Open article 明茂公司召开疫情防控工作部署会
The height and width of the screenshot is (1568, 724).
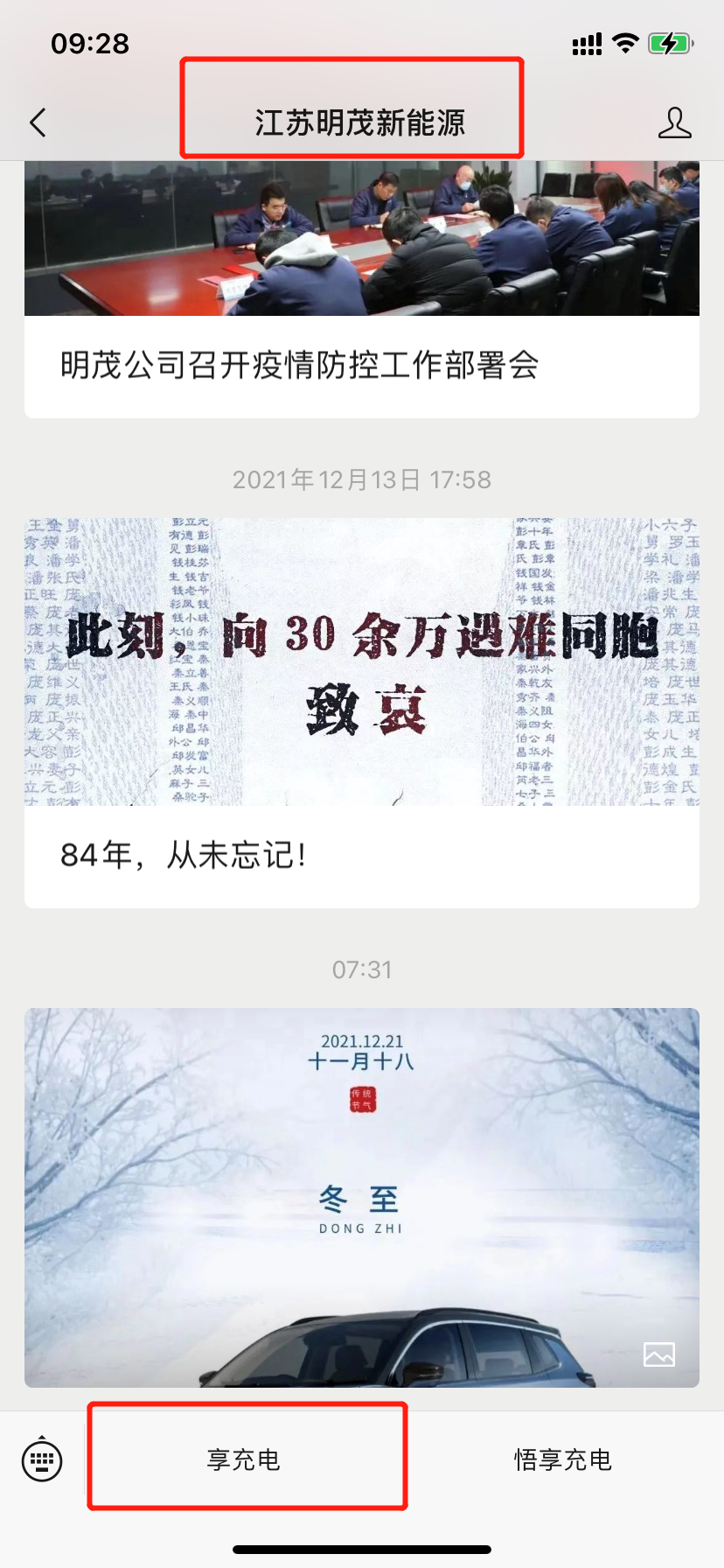[299, 366]
